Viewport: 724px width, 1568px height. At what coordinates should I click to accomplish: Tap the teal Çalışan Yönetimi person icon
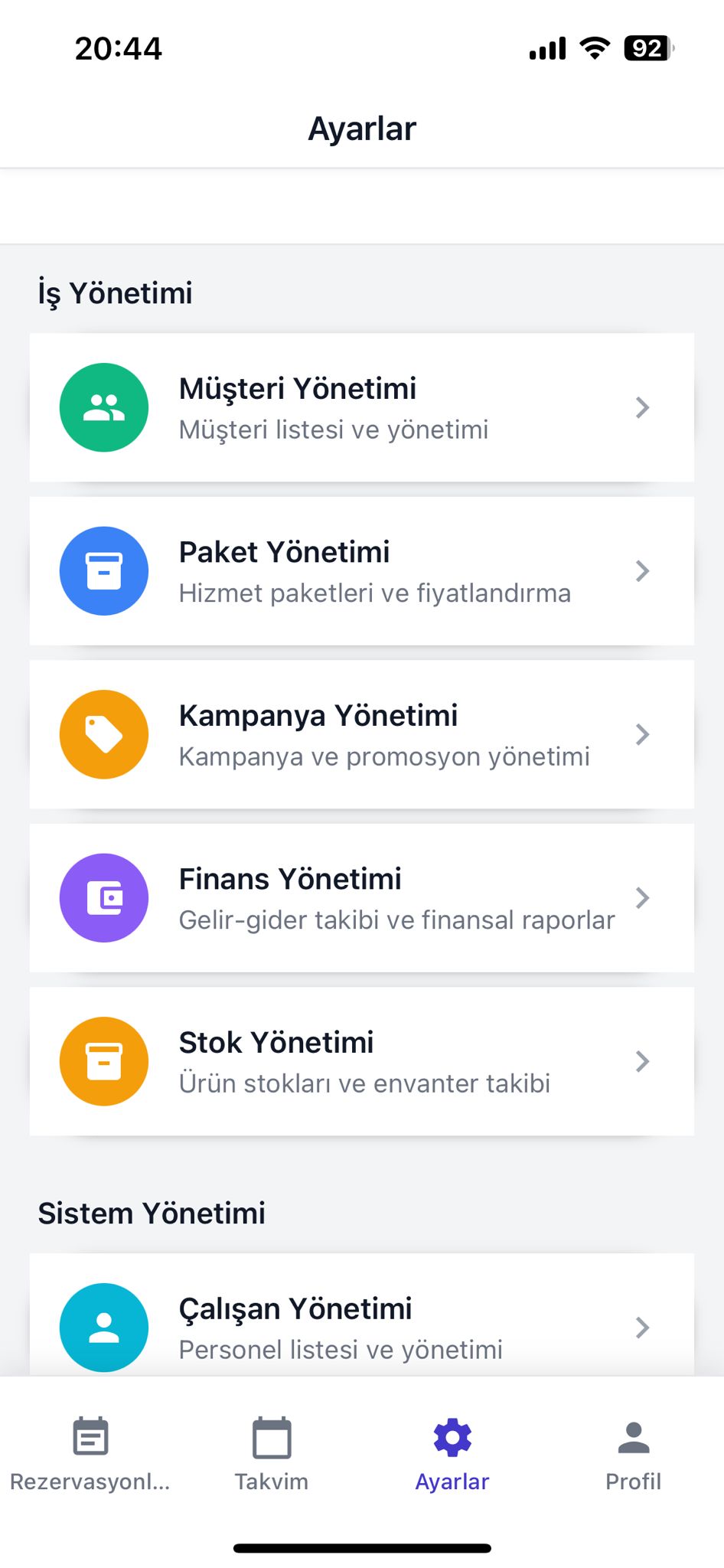pyautogui.click(x=103, y=1327)
